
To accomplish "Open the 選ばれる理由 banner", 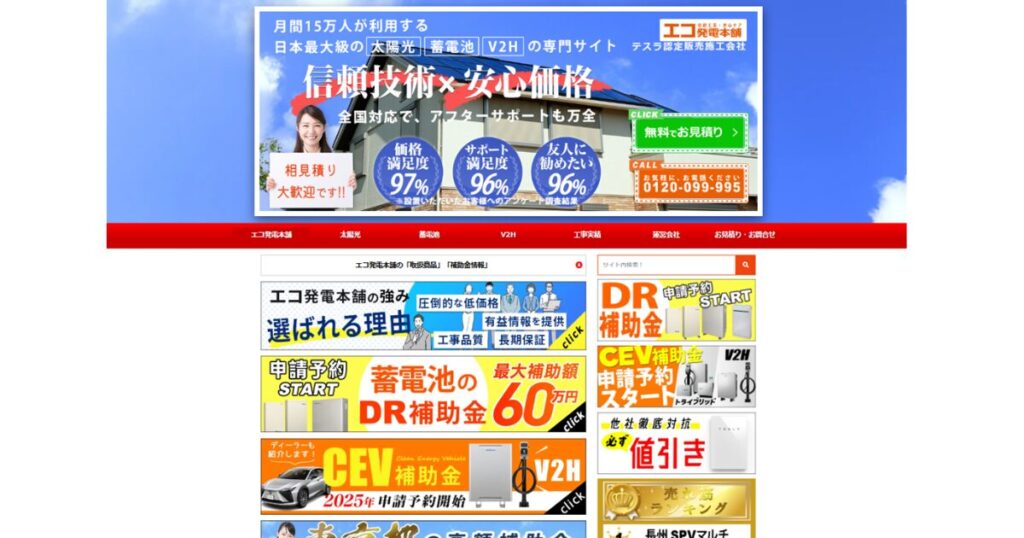I will [x=423, y=315].
